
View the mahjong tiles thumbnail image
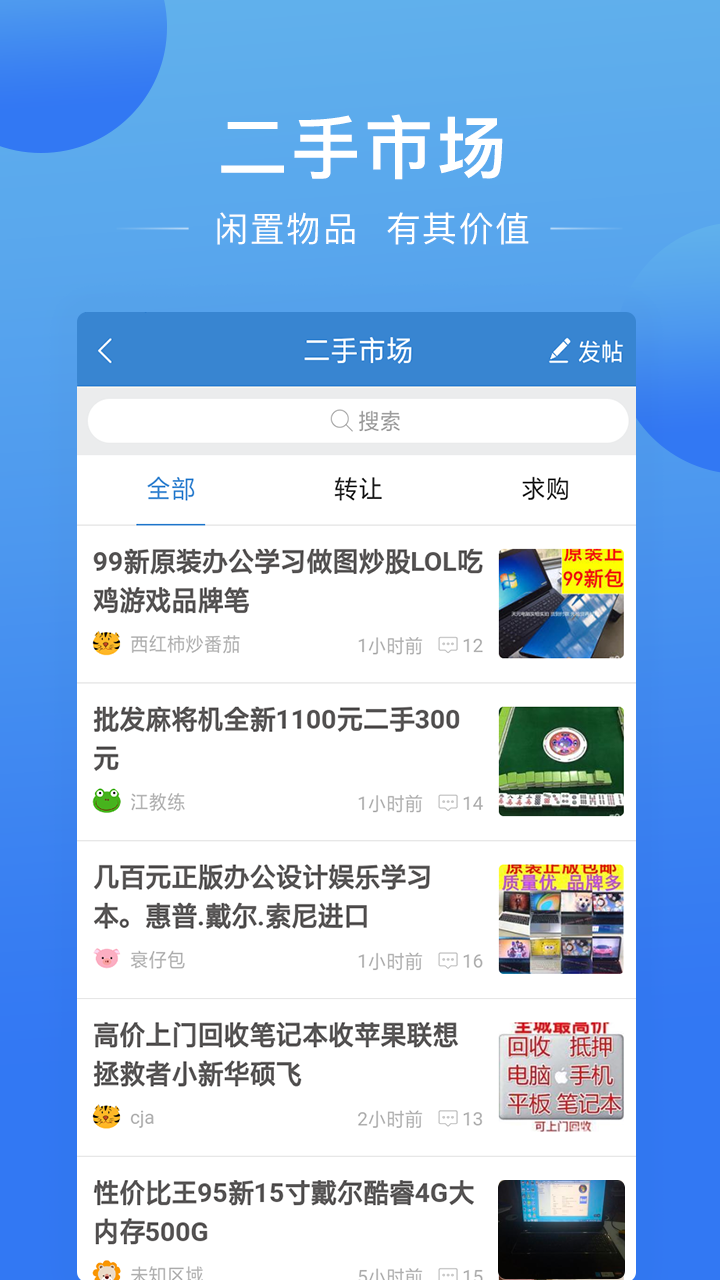(x=561, y=761)
